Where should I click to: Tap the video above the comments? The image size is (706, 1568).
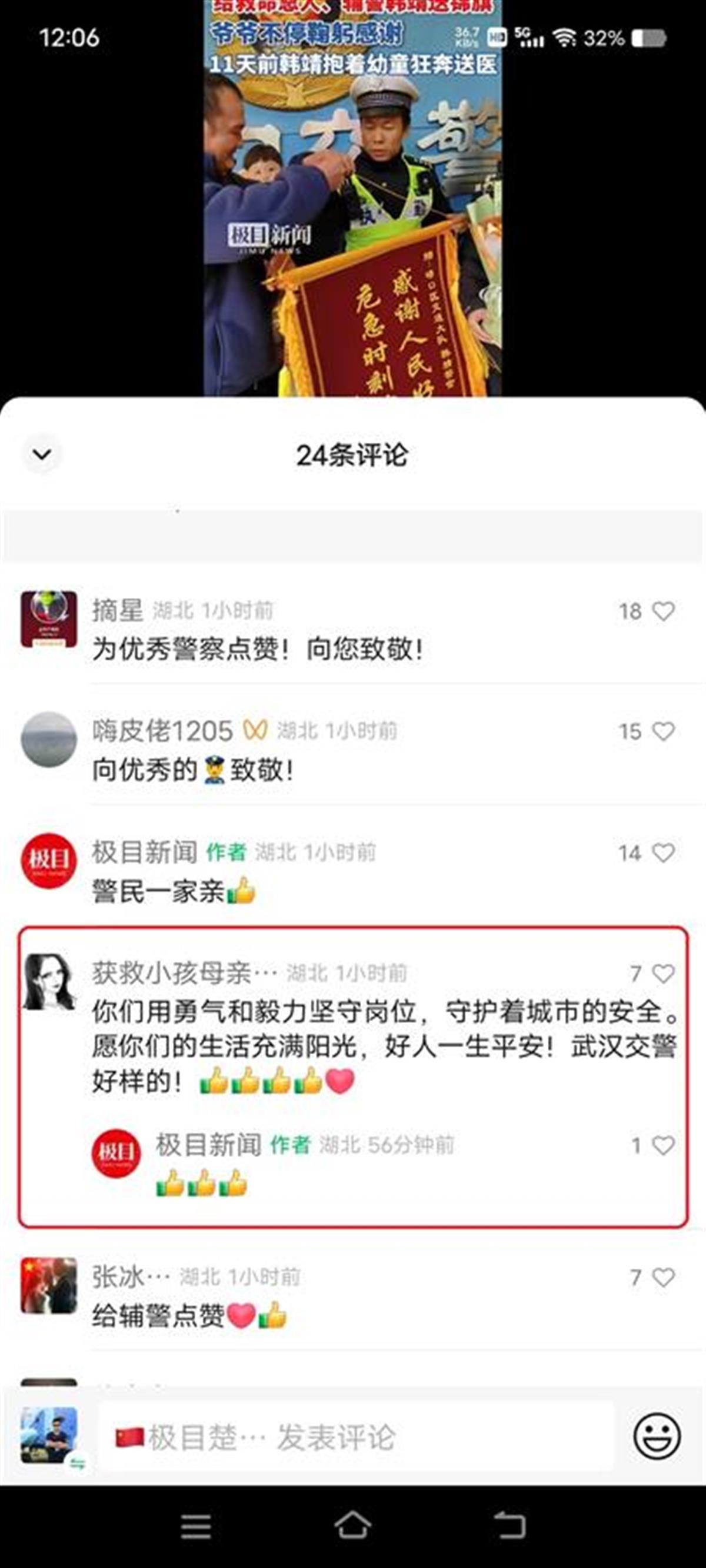(352, 201)
